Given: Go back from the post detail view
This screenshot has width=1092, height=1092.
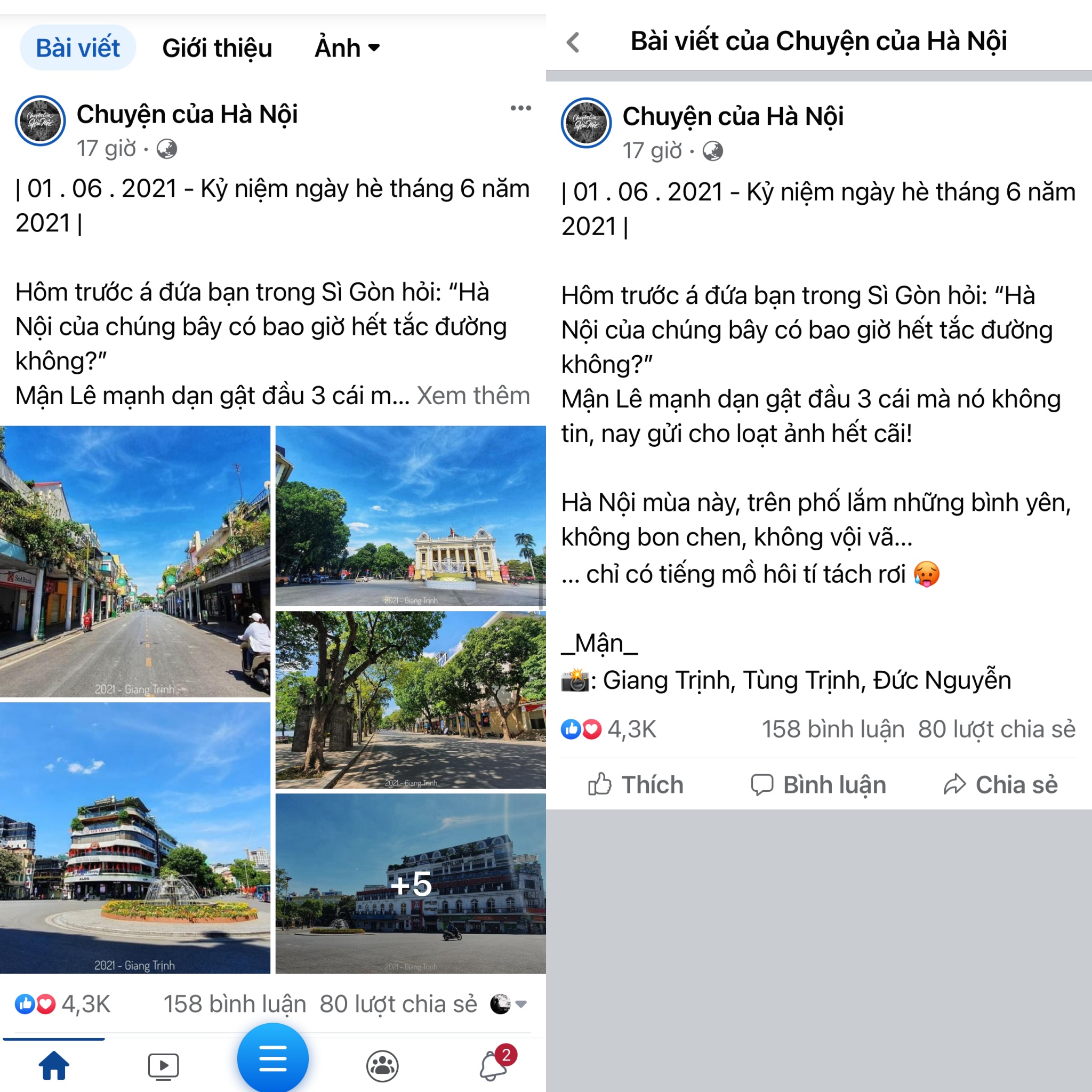Looking at the screenshot, I should coord(573,43).
